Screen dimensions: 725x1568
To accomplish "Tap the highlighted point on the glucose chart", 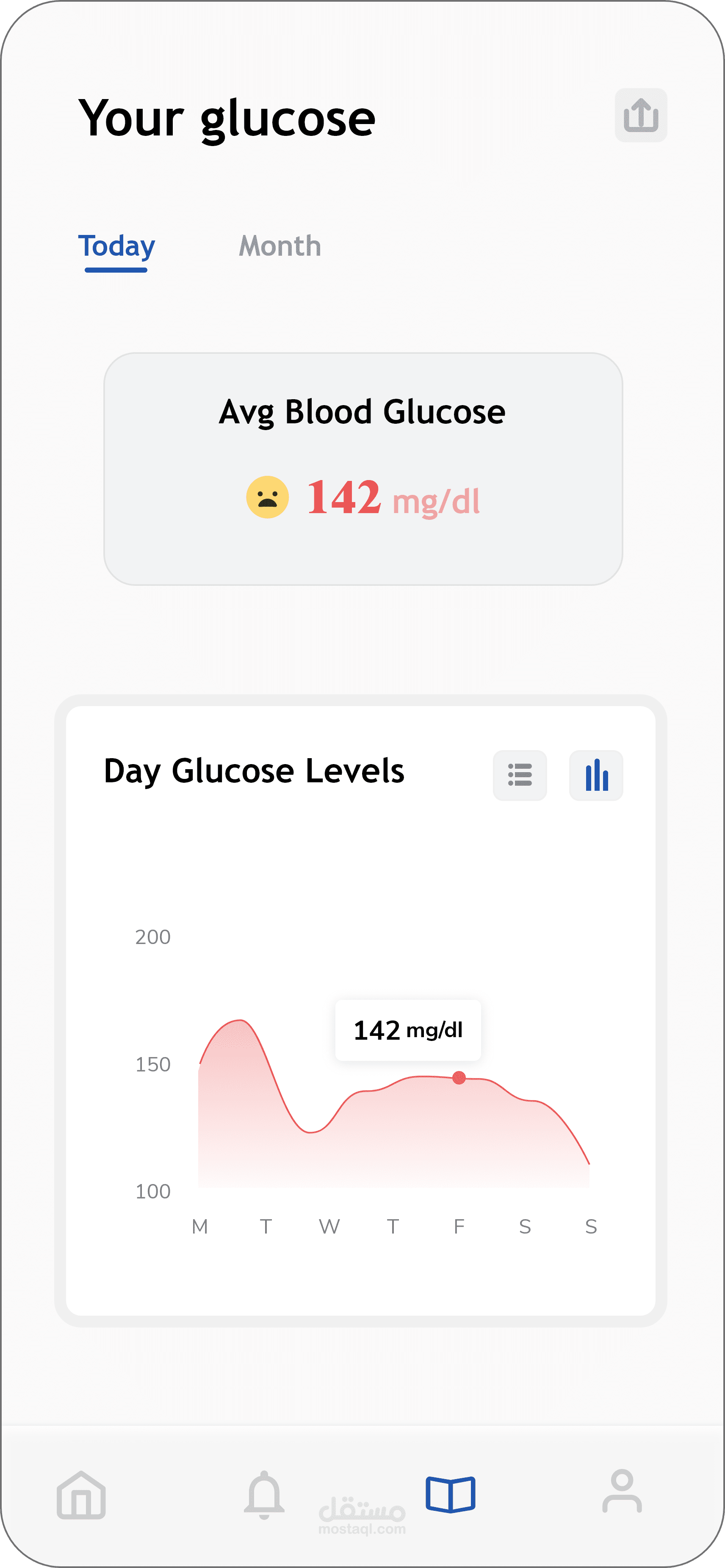I will click(459, 1077).
